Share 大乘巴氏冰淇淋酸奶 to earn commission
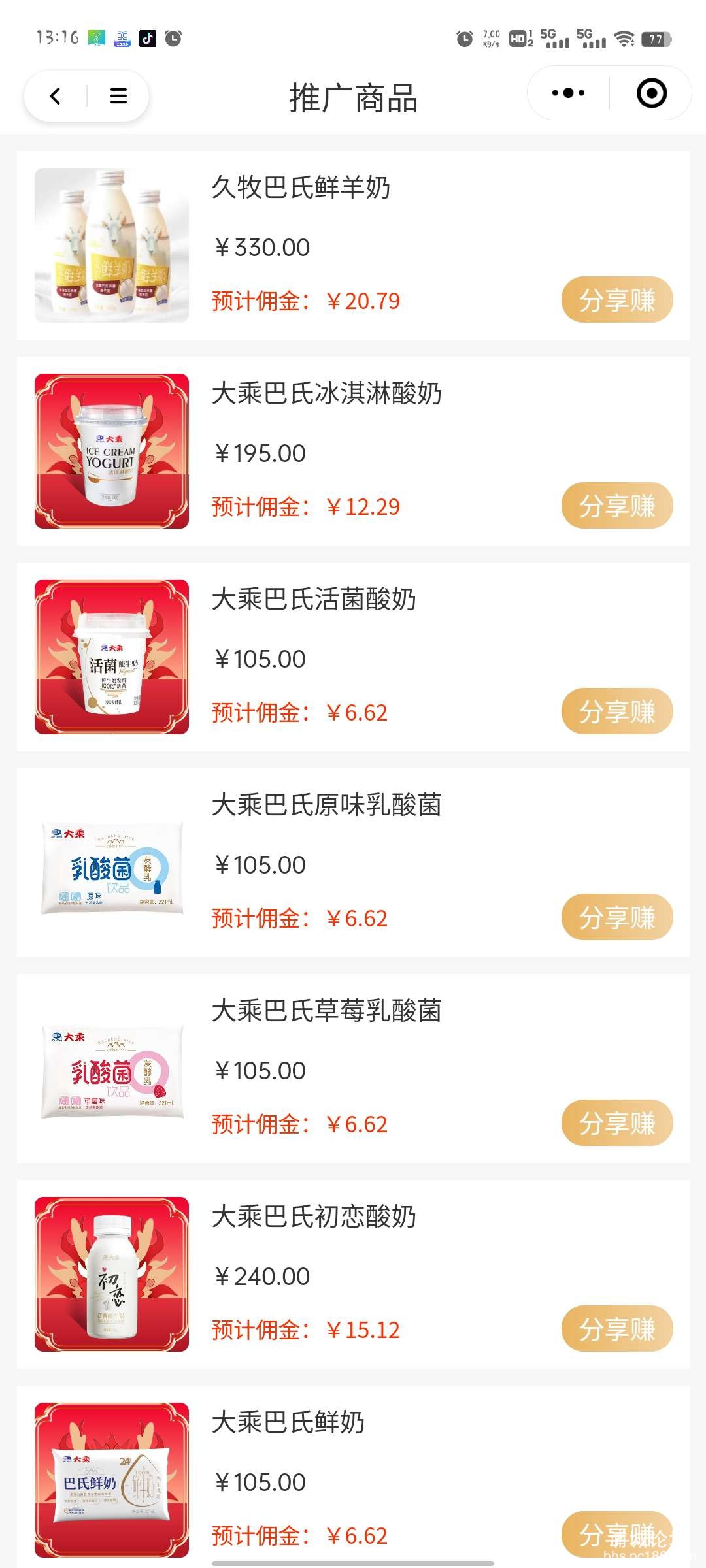This screenshot has height=1568, width=706. tap(616, 506)
